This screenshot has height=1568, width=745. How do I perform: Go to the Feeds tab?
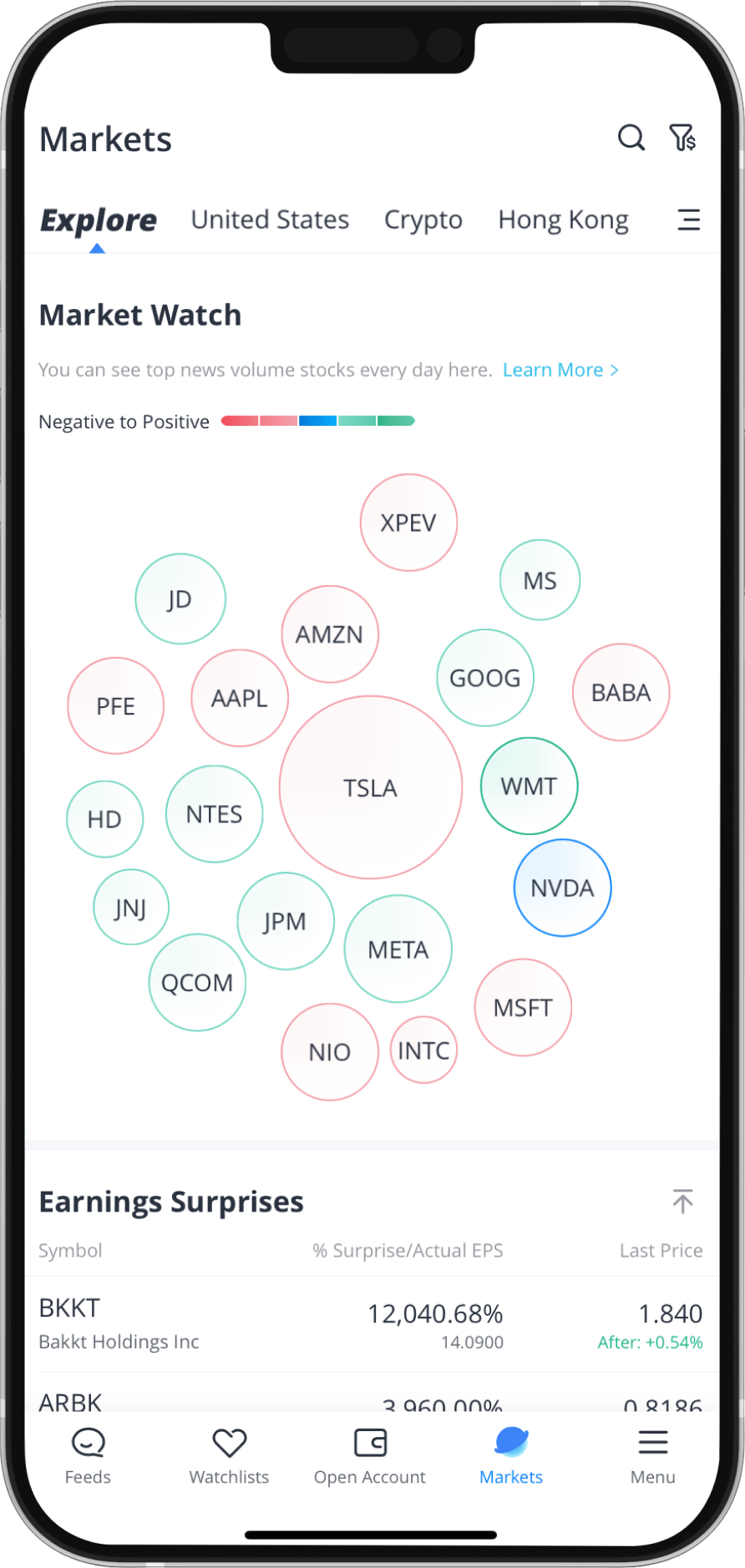pos(88,1455)
